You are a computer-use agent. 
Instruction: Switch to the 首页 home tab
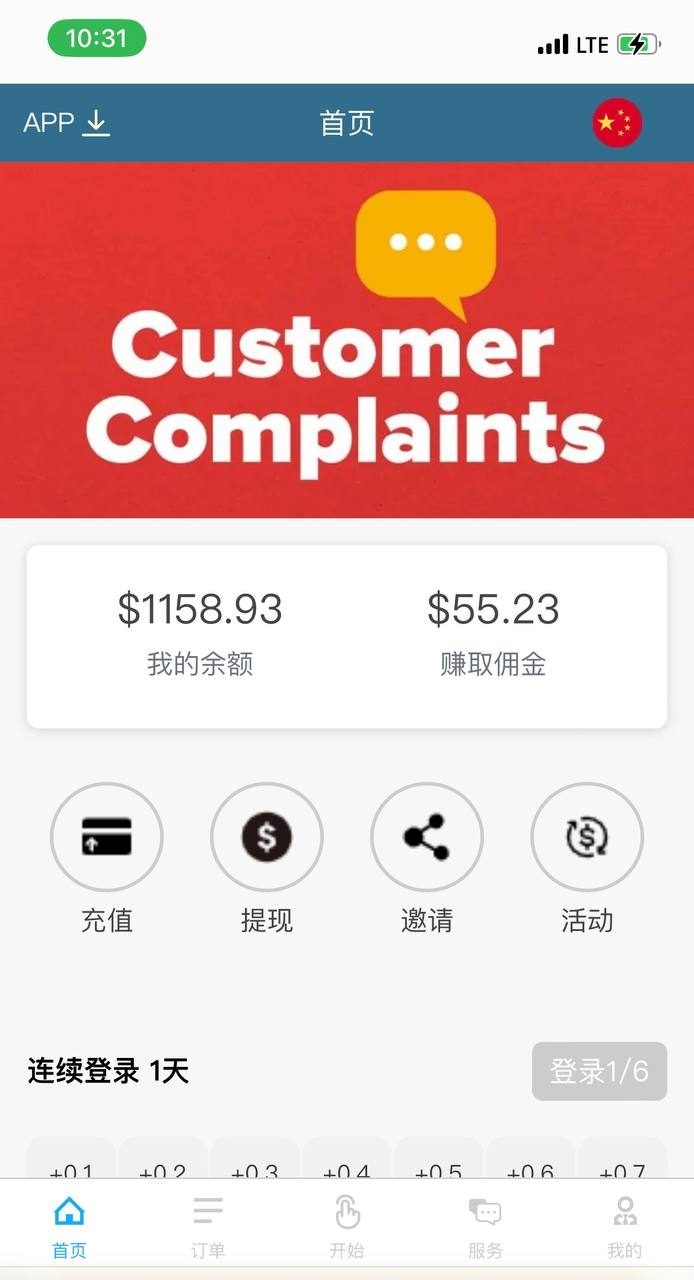(69, 1227)
